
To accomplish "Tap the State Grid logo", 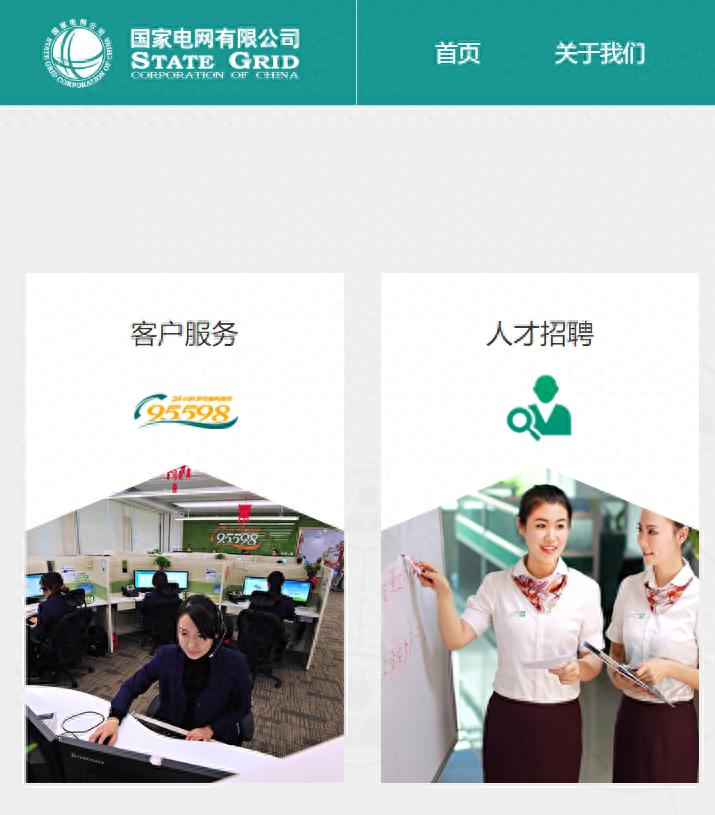I will 172,53.
